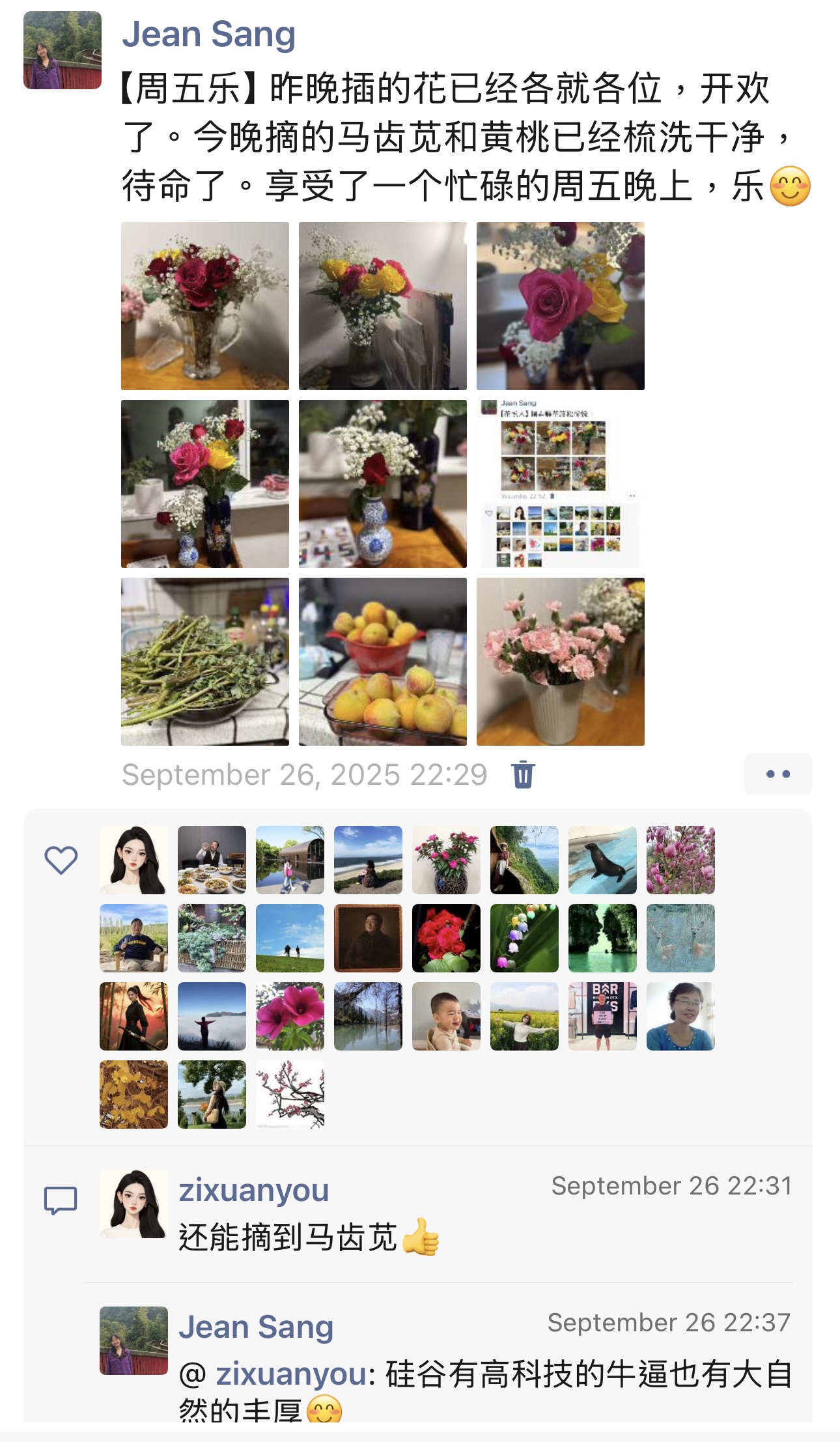Open the yellow and red roses photo
840x1442 pixels.
point(383,306)
